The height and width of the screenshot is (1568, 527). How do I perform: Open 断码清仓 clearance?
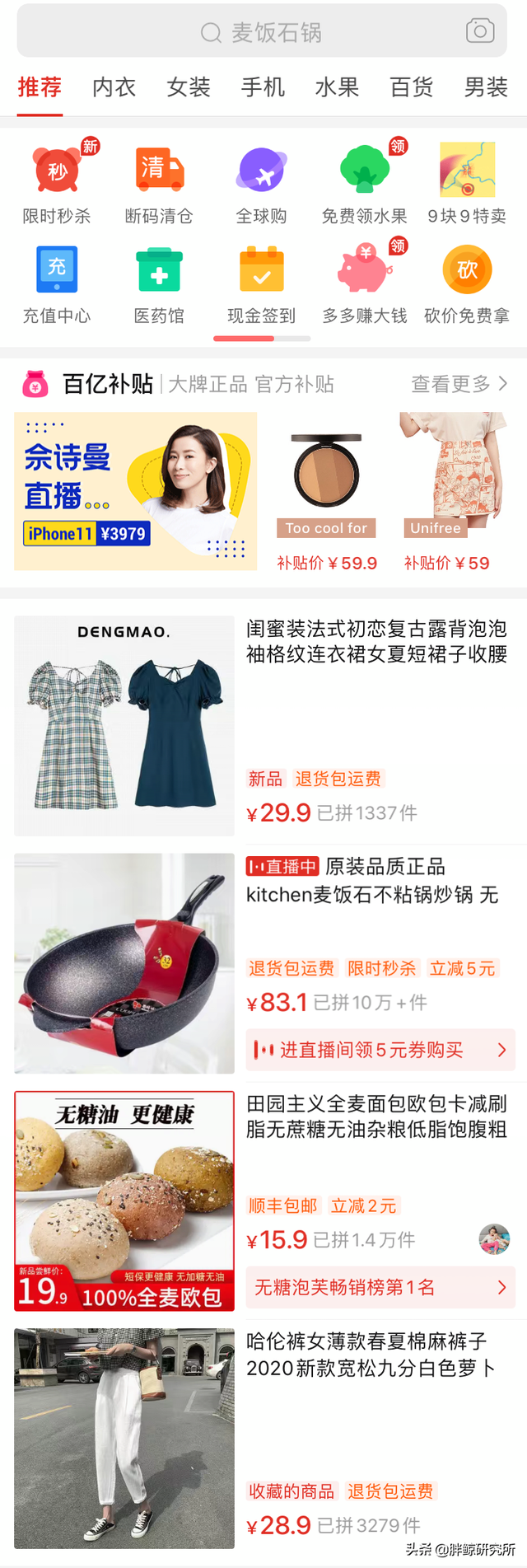click(159, 183)
